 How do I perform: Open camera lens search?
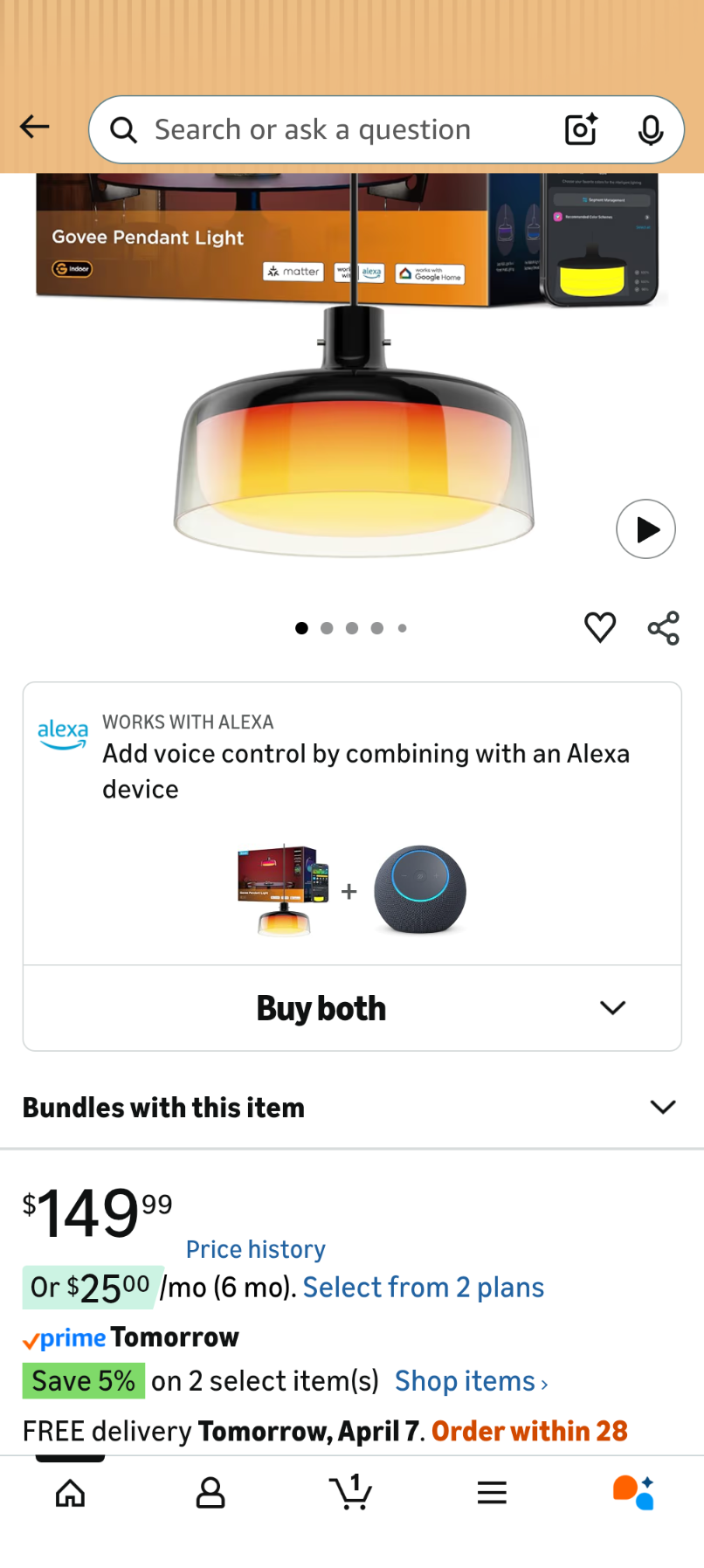click(x=581, y=130)
